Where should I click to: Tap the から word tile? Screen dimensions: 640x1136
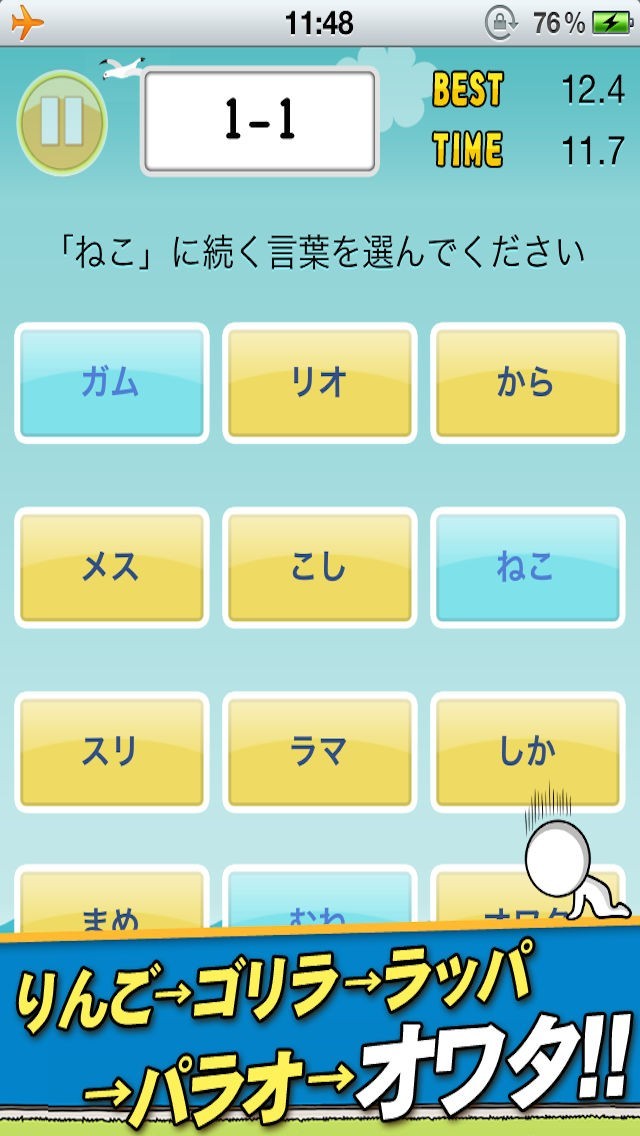pos(526,383)
